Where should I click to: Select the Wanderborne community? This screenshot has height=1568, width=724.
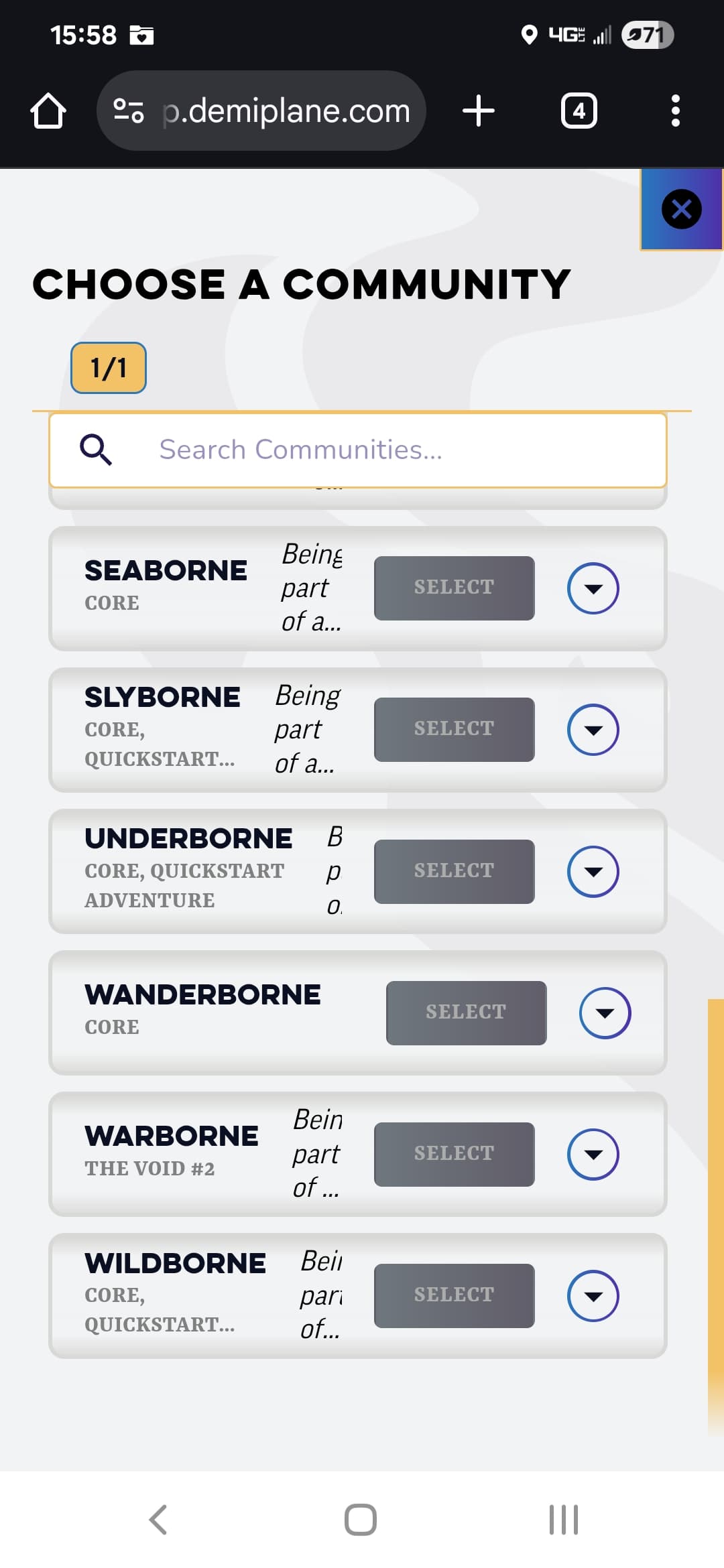tap(466, 1012)
